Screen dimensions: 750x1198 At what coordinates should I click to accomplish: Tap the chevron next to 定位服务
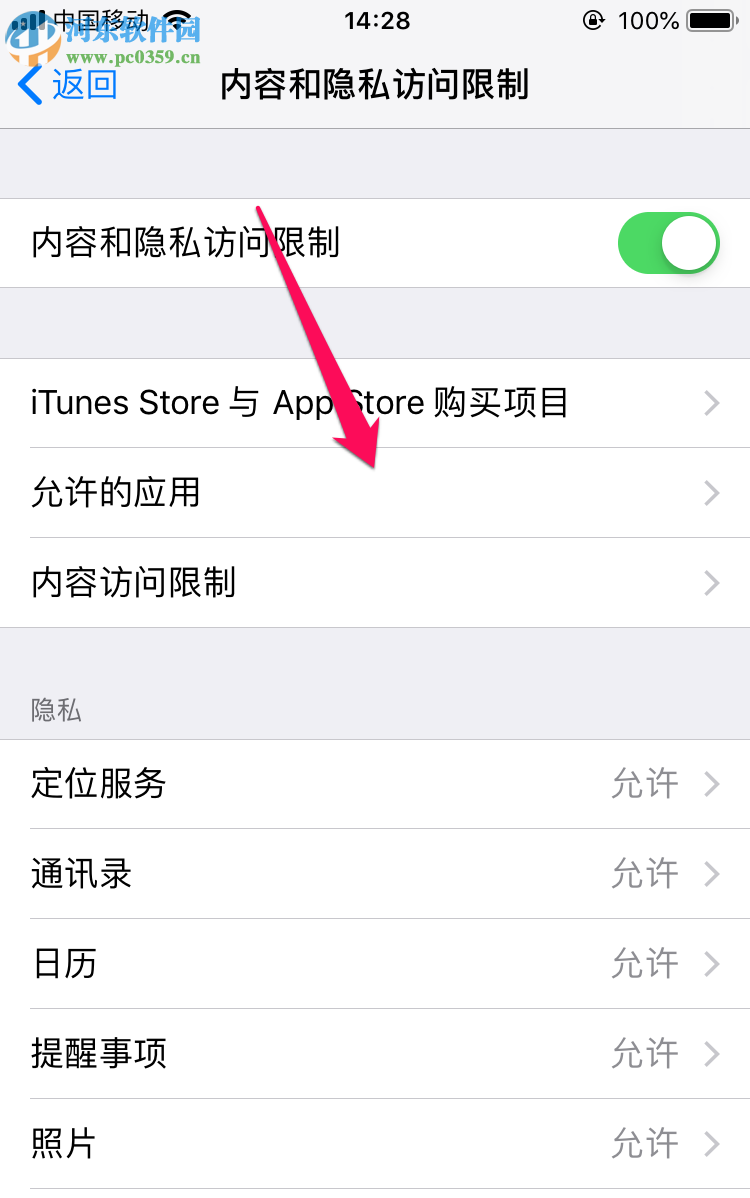[711, 784]
